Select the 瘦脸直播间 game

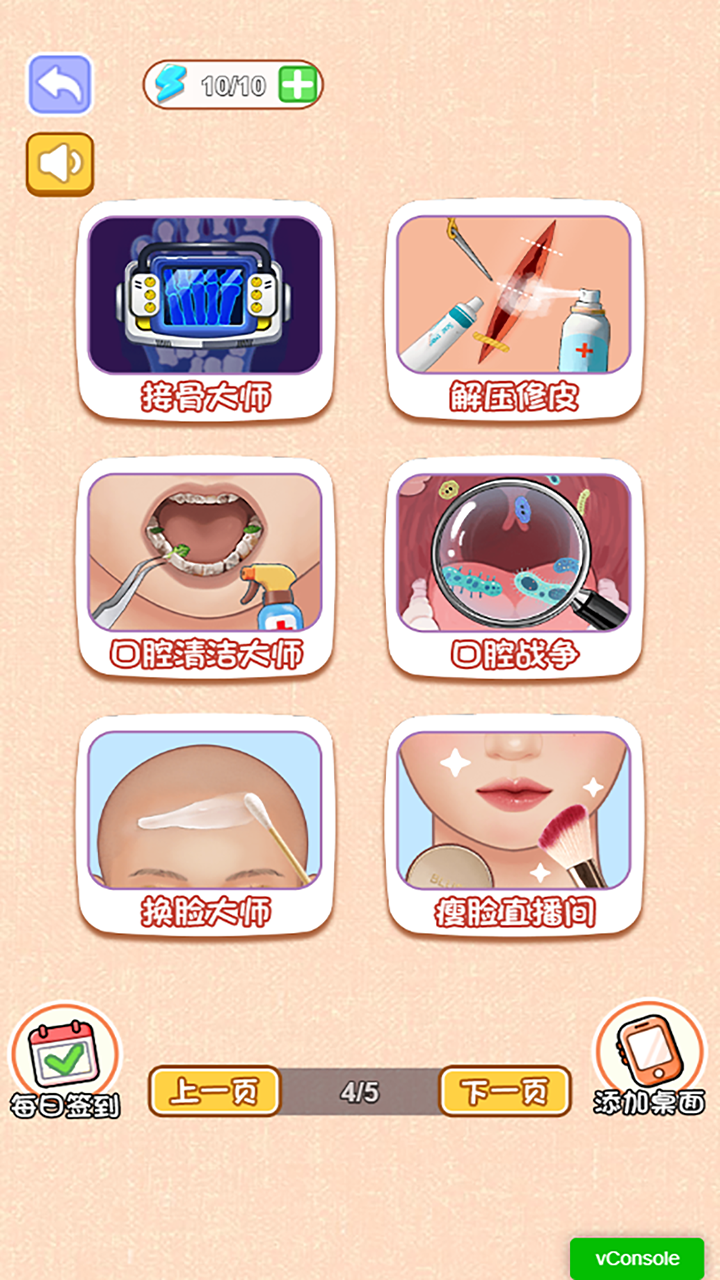pyautogui.click(x=514, y=824)
